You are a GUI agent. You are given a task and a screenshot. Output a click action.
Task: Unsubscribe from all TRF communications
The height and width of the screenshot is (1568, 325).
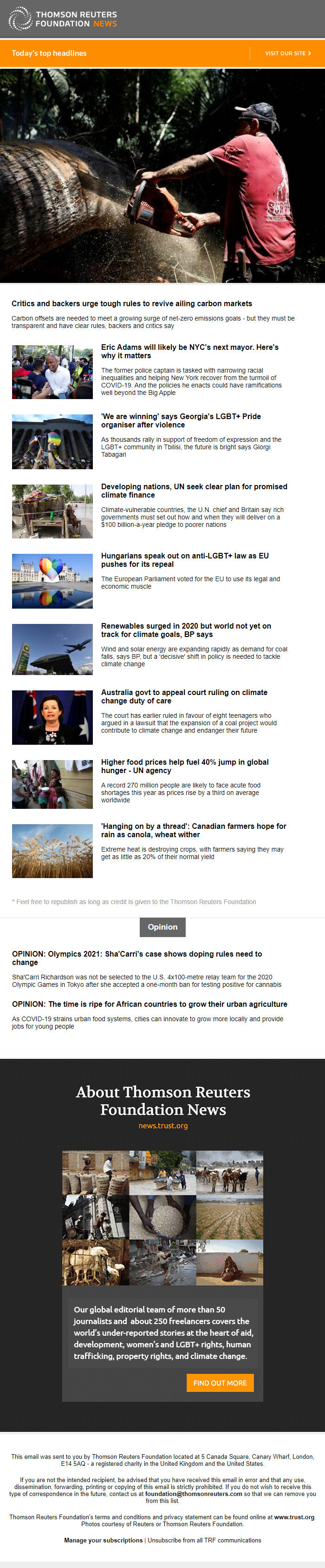(204, 1540)
